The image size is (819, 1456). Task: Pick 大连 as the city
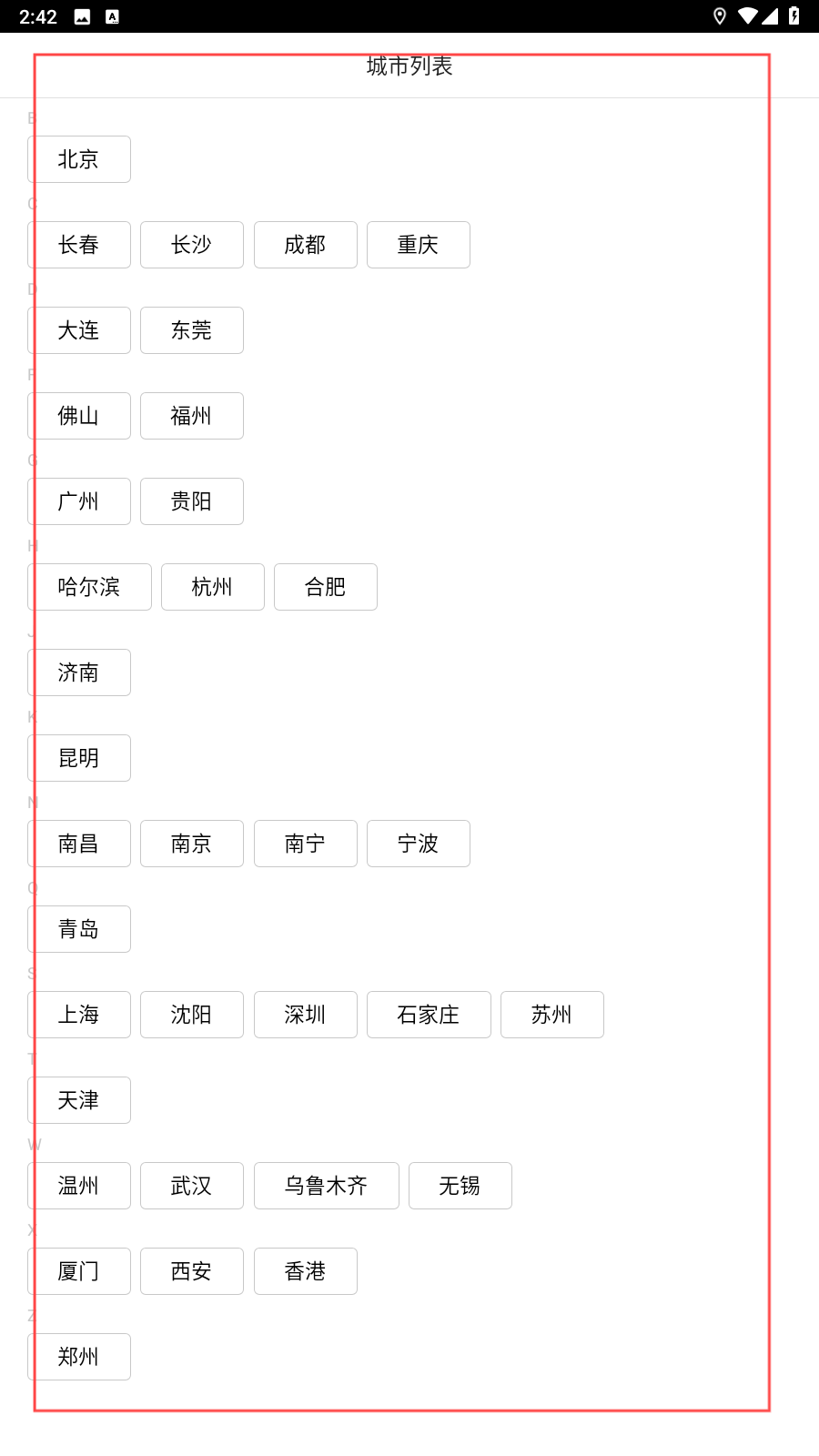pos(79,330)
